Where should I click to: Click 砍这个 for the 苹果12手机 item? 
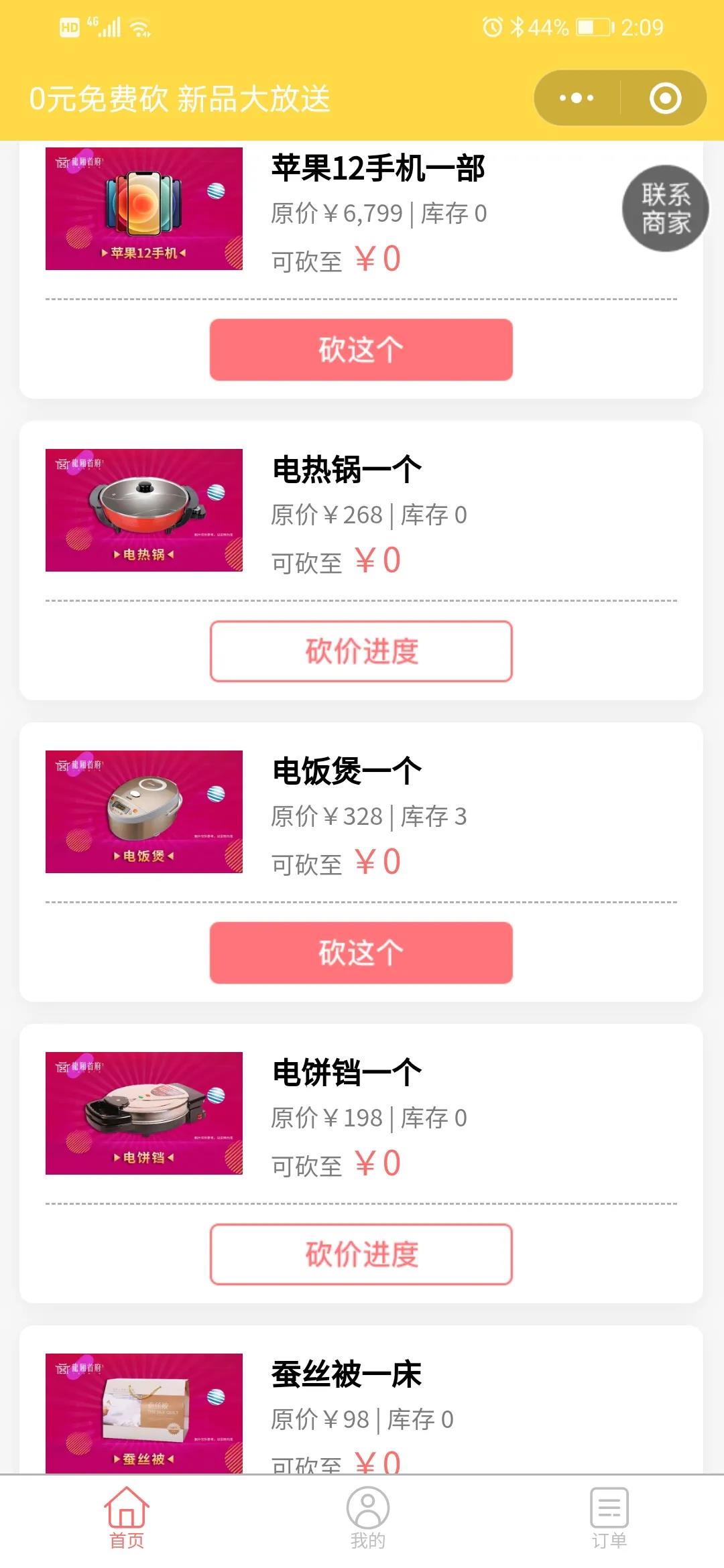tap(360, 349)
